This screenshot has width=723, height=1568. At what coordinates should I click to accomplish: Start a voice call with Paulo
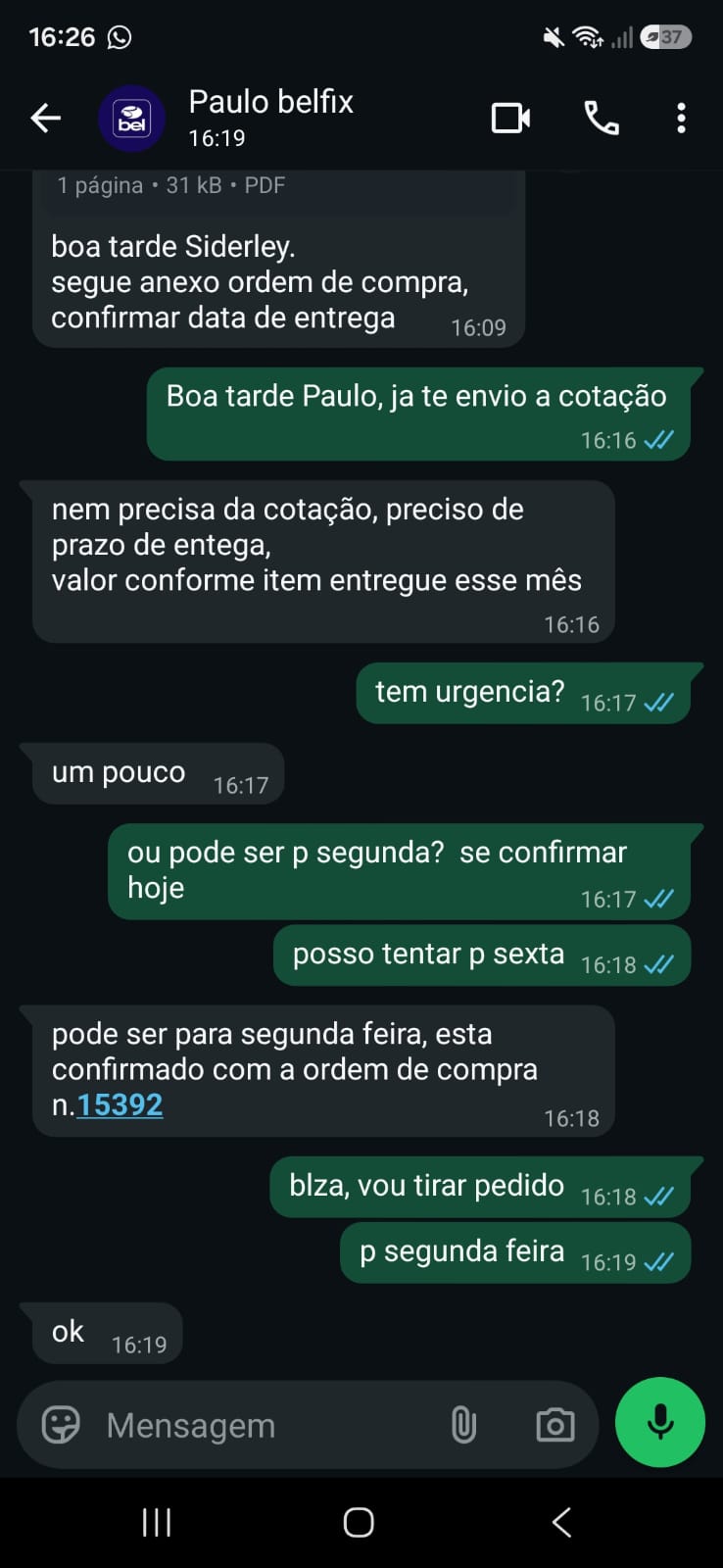click(x=602, y=119)
